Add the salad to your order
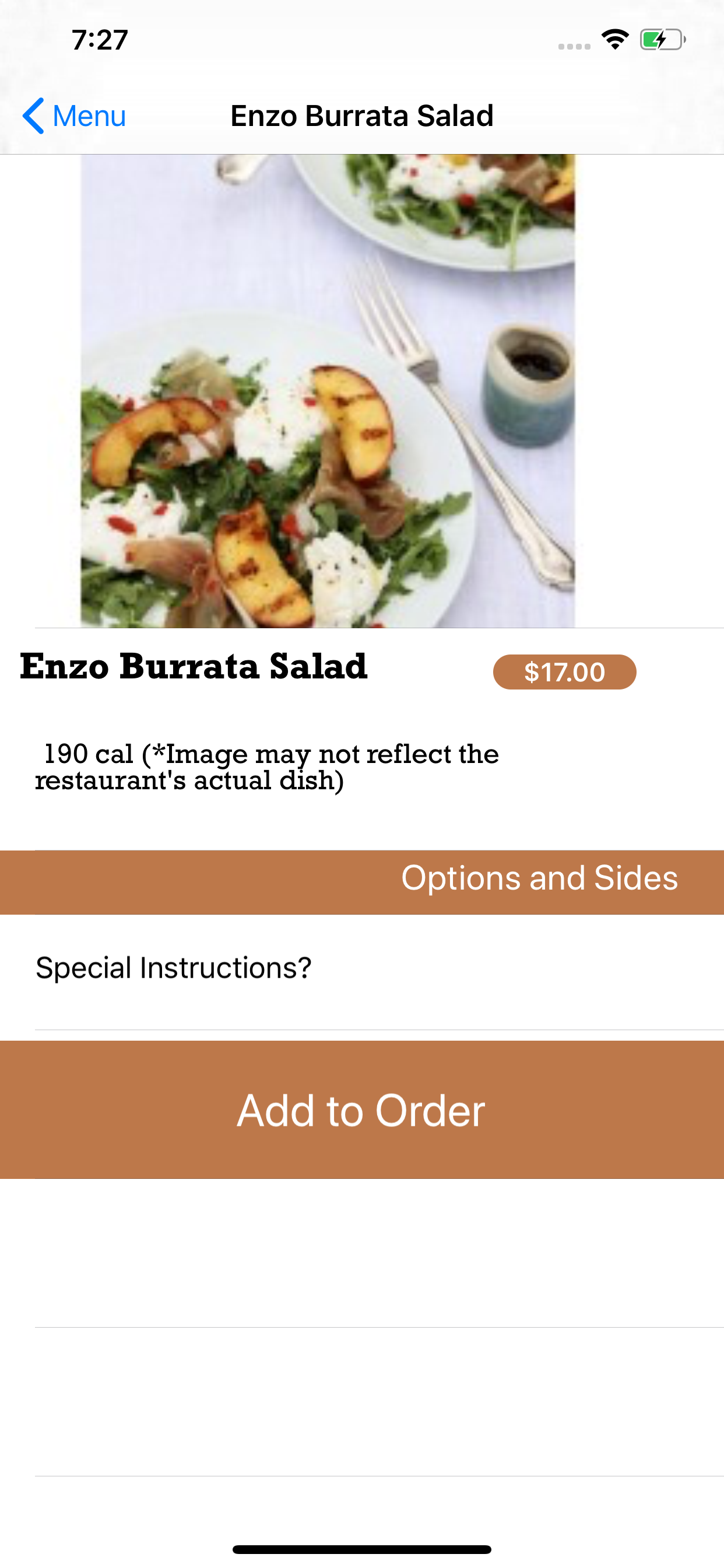Viewport: 724px width, 1568px height. coord(362,1110)
